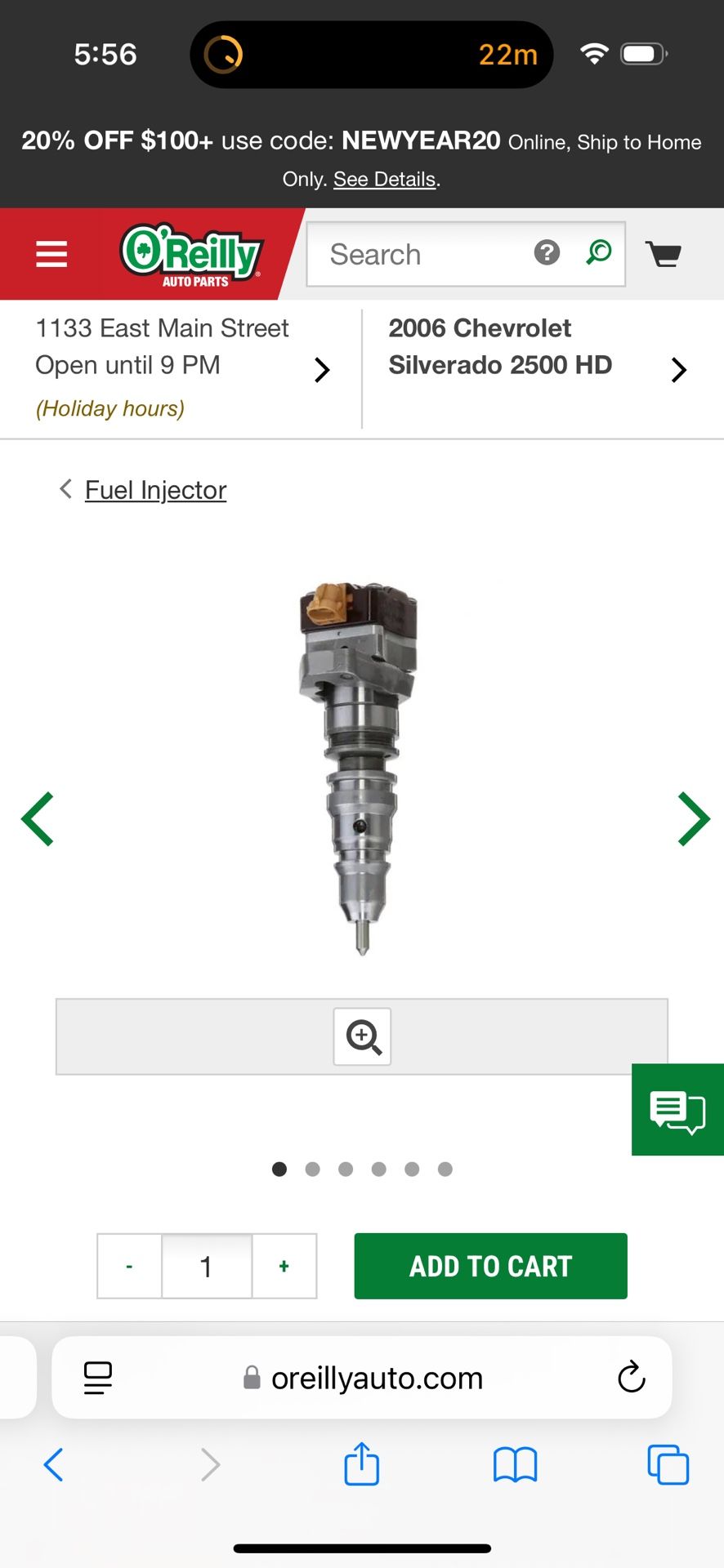Open store info for 1133 East Main Street

click(181, 368)
